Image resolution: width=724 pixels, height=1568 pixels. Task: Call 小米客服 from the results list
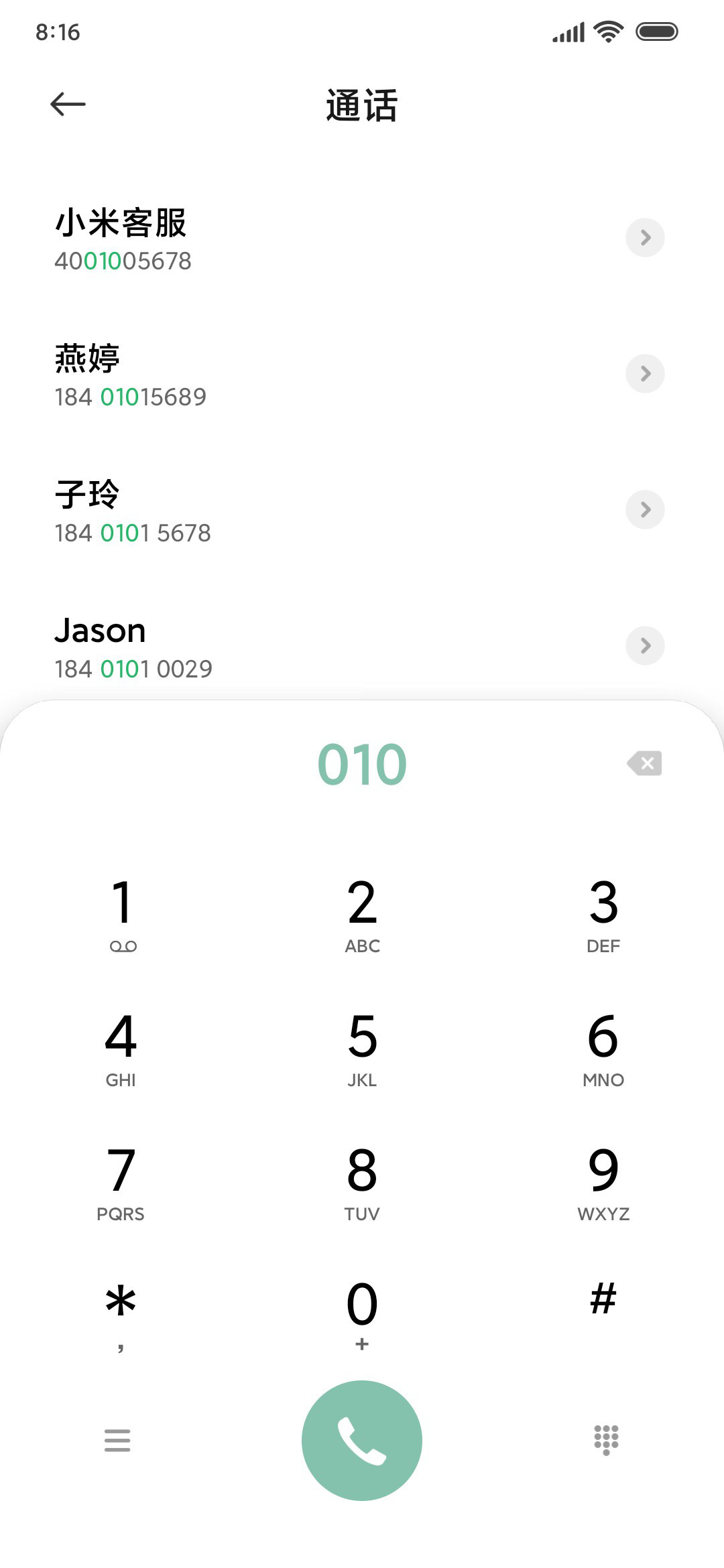pos(362,239)
